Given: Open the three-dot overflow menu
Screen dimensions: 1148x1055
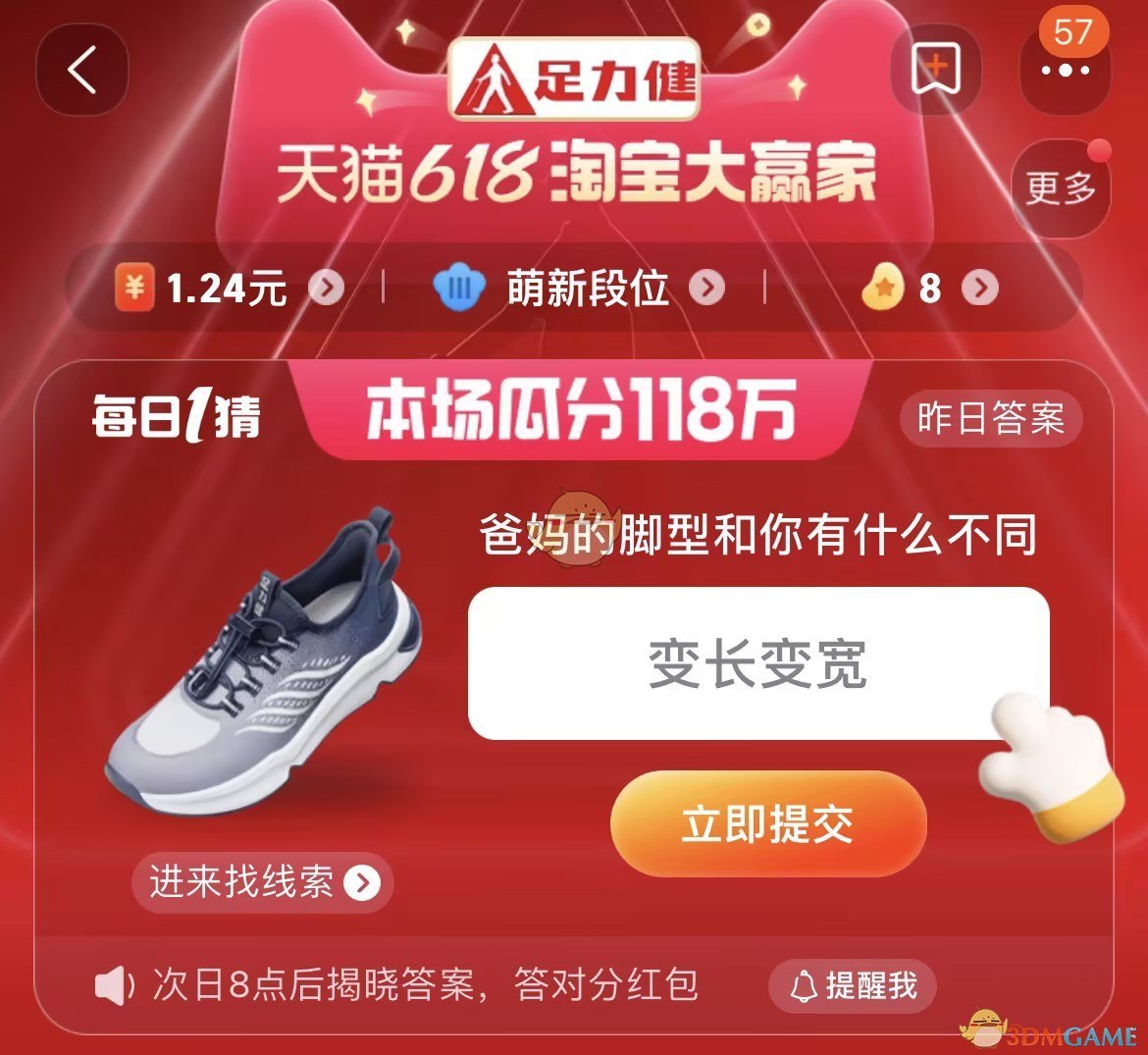Looking at the screenshot, I should pos(1066,71).
